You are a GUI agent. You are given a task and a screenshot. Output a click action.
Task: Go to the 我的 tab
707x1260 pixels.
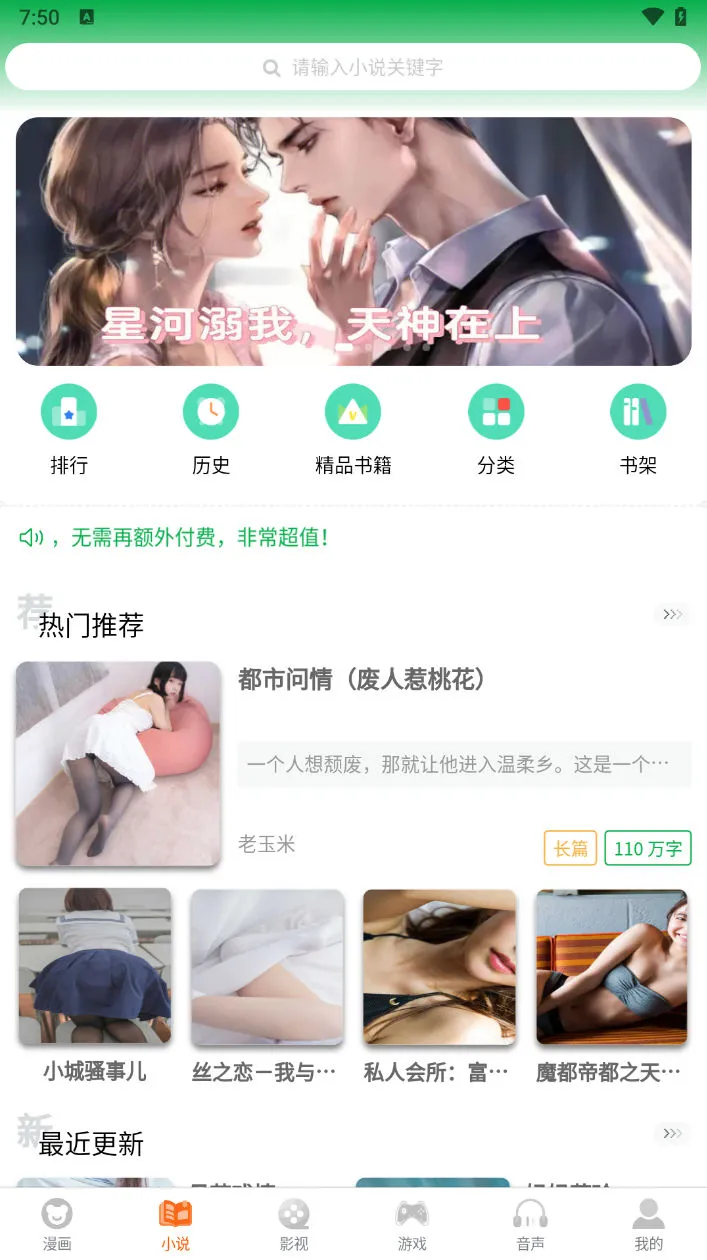click(x=648, y=1225)
